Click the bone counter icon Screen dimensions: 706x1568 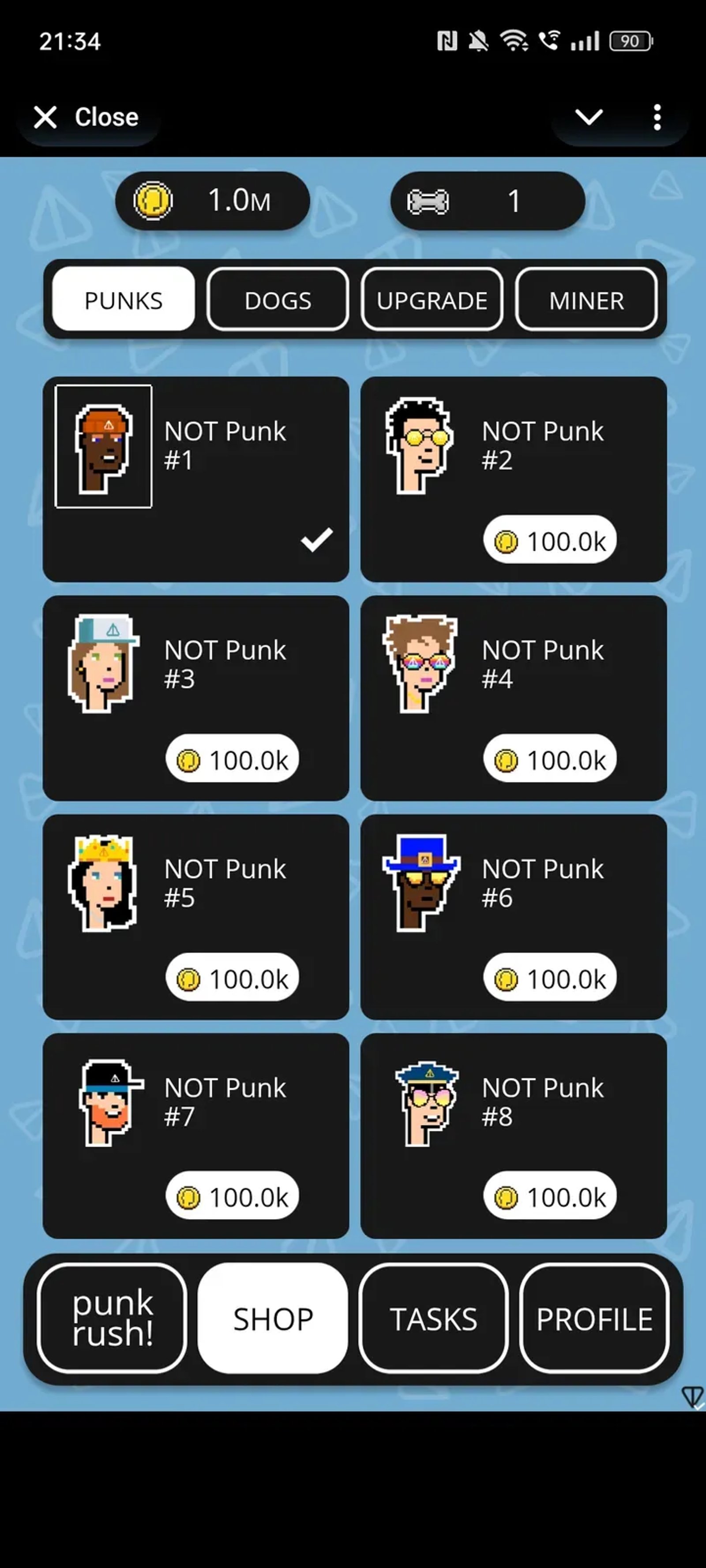coord(428,201)
